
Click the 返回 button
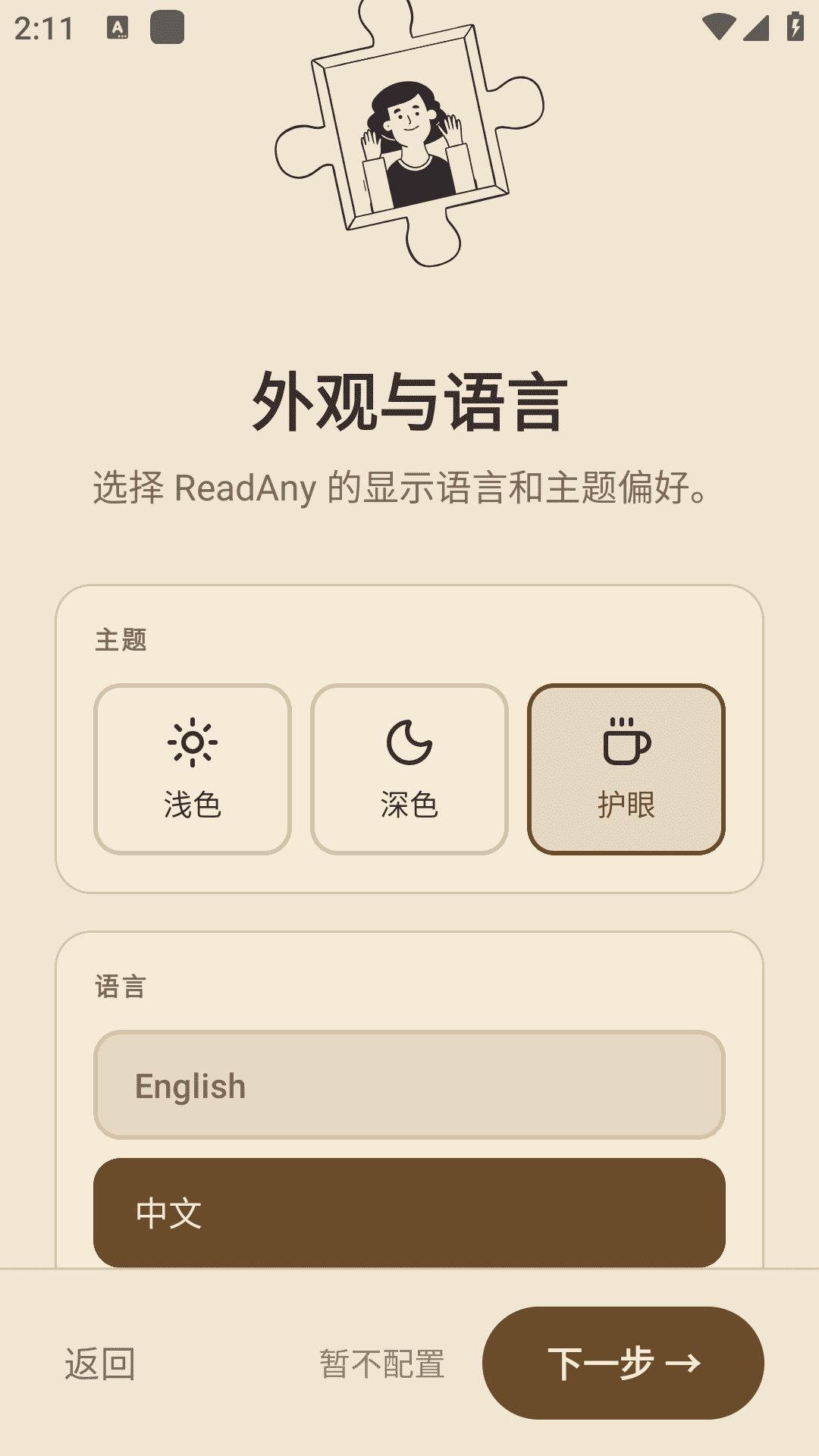(99, 1361)
